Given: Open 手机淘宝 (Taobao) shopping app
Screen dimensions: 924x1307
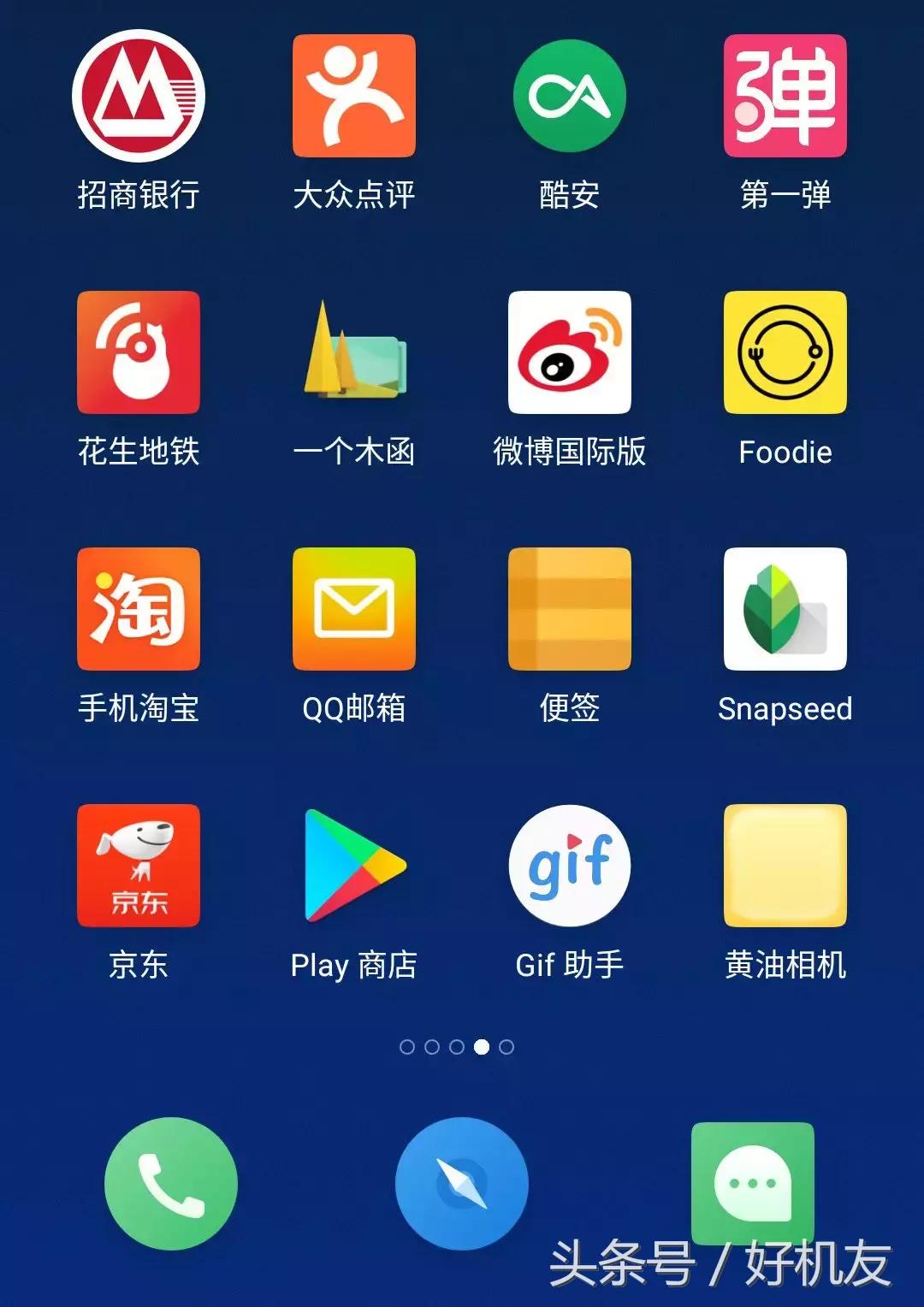Looking at the screenshot, I should click(x=137, y=609).
